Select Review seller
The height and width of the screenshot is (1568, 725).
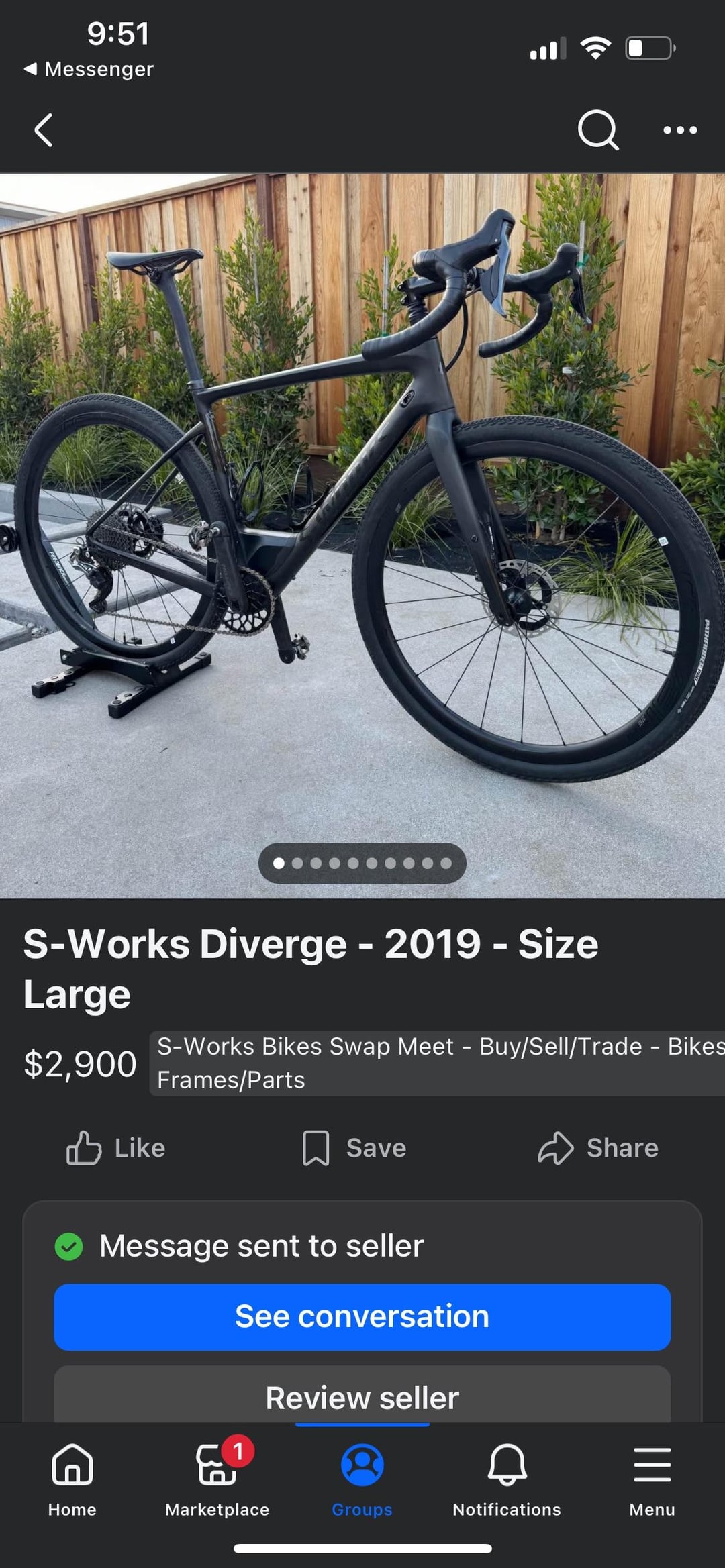[362, 1397]
